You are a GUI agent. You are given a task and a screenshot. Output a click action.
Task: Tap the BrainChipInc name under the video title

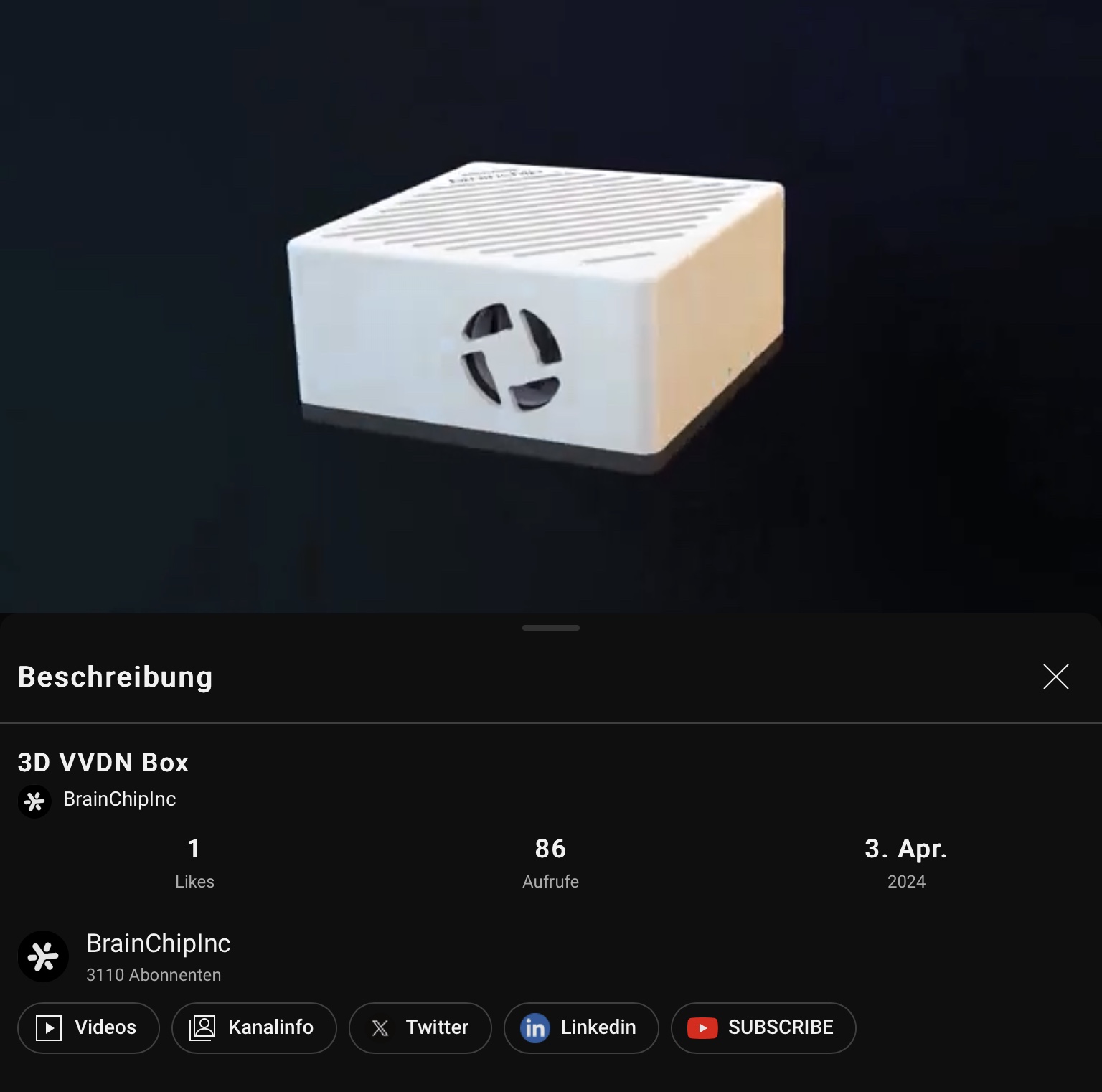pyautogui.click(x=119, y=799)
